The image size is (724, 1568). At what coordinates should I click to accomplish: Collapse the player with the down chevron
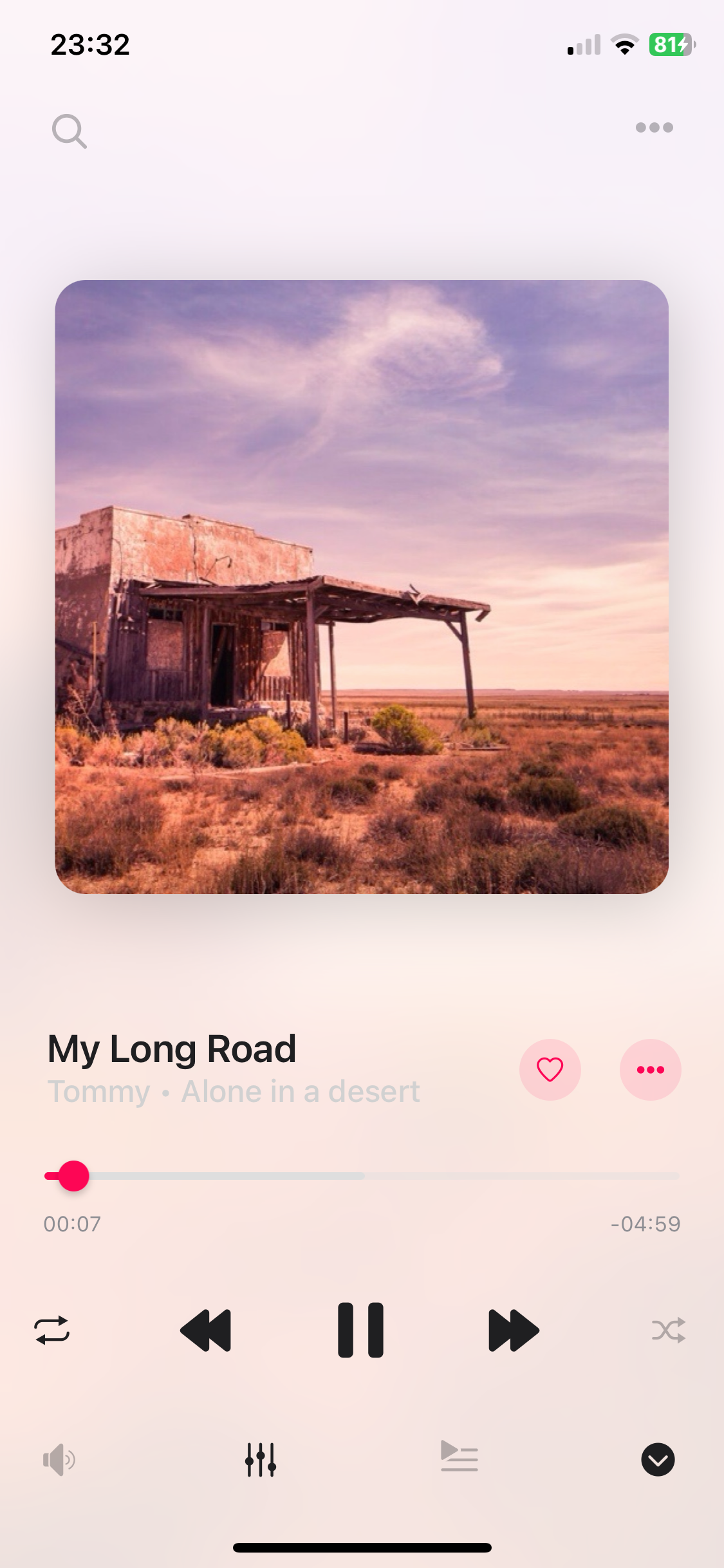point(658,1459)
